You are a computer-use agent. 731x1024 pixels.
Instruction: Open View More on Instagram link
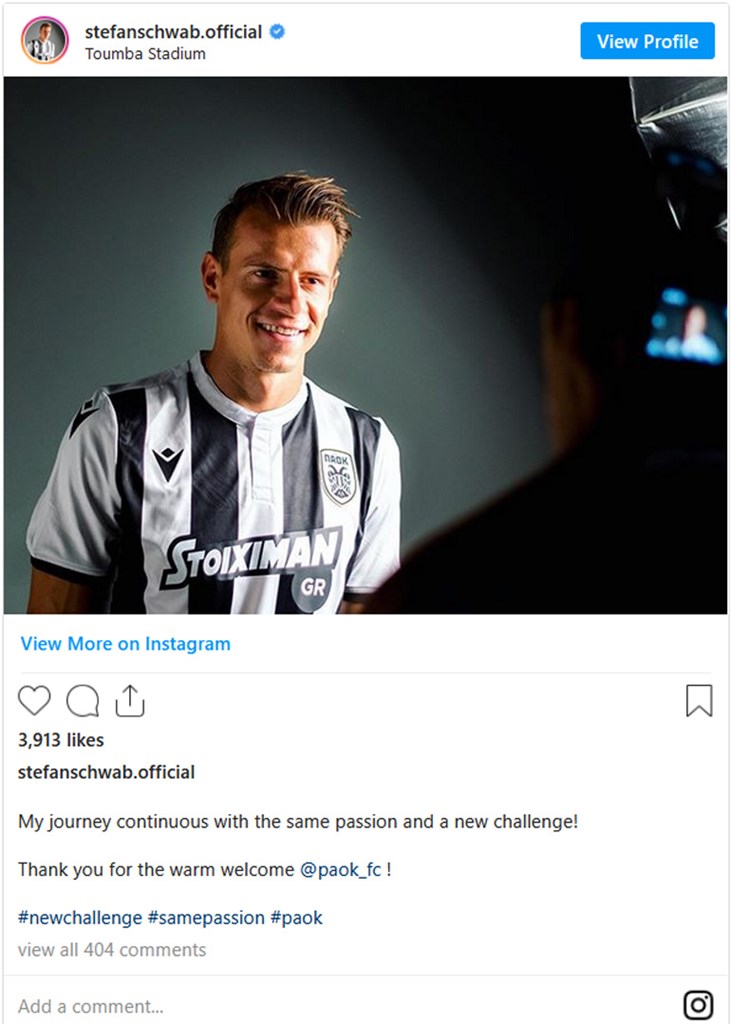tap(125, 644)
